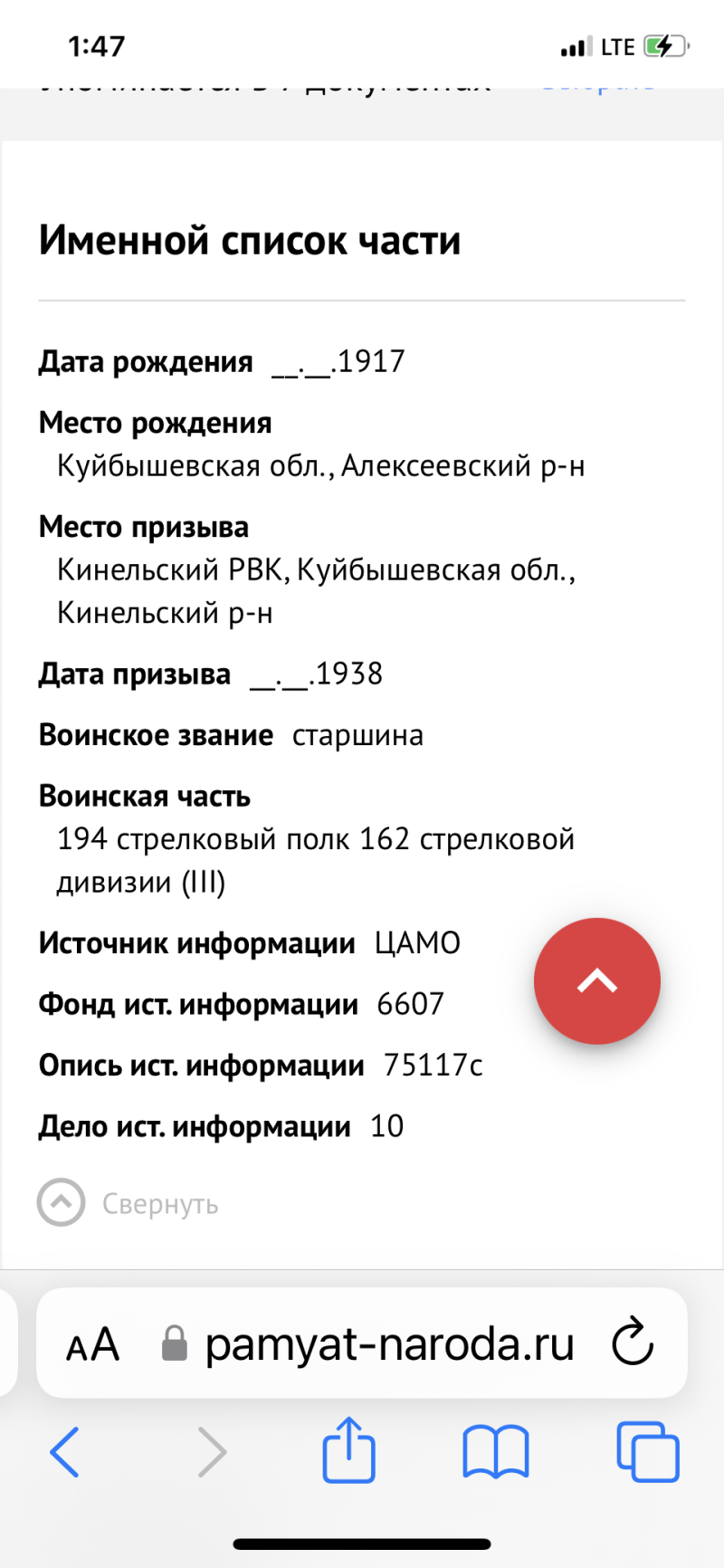The height and width of the screenshot is (1568, 724).
Task: Go forward in browser history
Action: coord(212,1452)
